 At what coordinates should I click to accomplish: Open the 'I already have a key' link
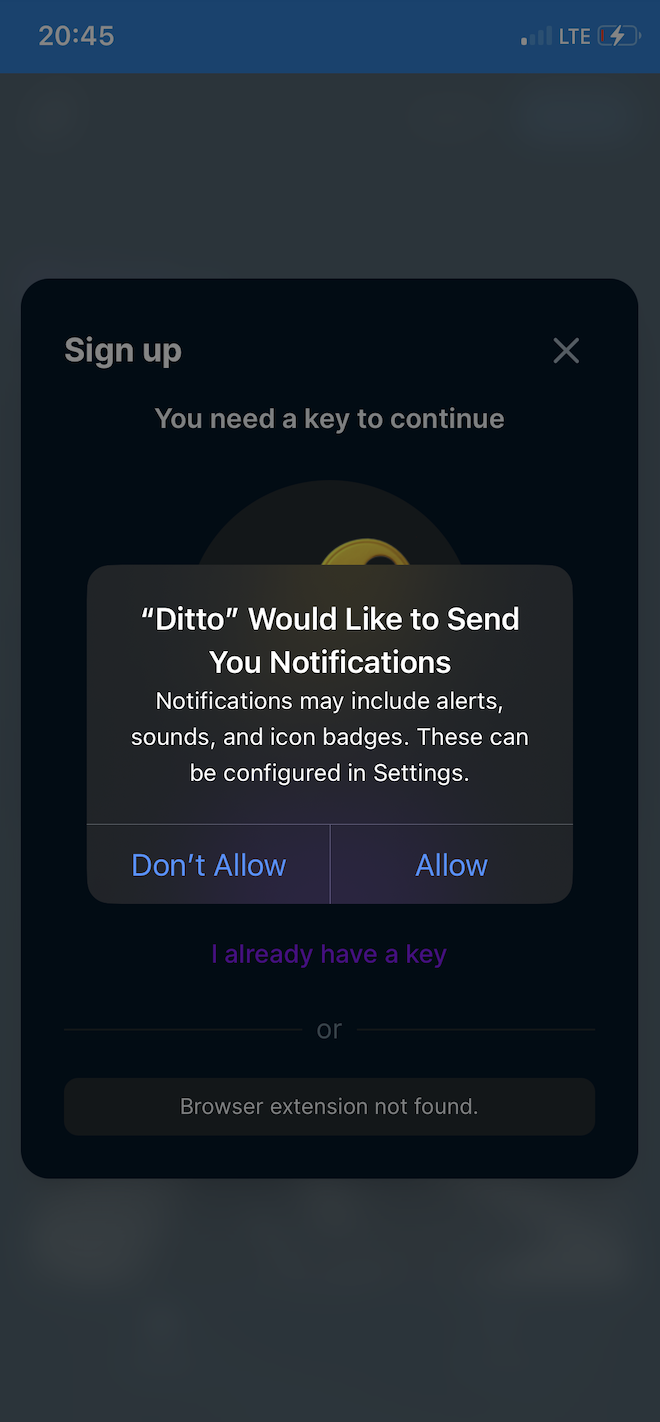pos(329,954)
